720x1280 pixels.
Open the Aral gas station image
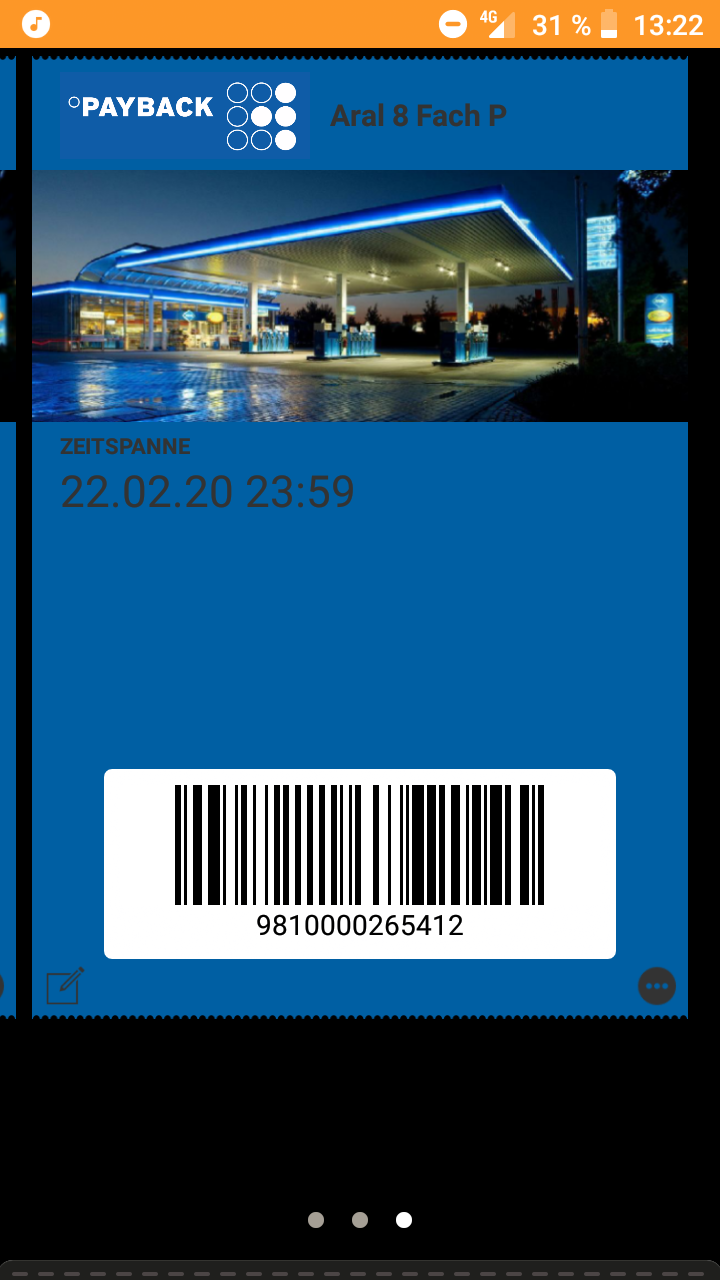(360, 296)
